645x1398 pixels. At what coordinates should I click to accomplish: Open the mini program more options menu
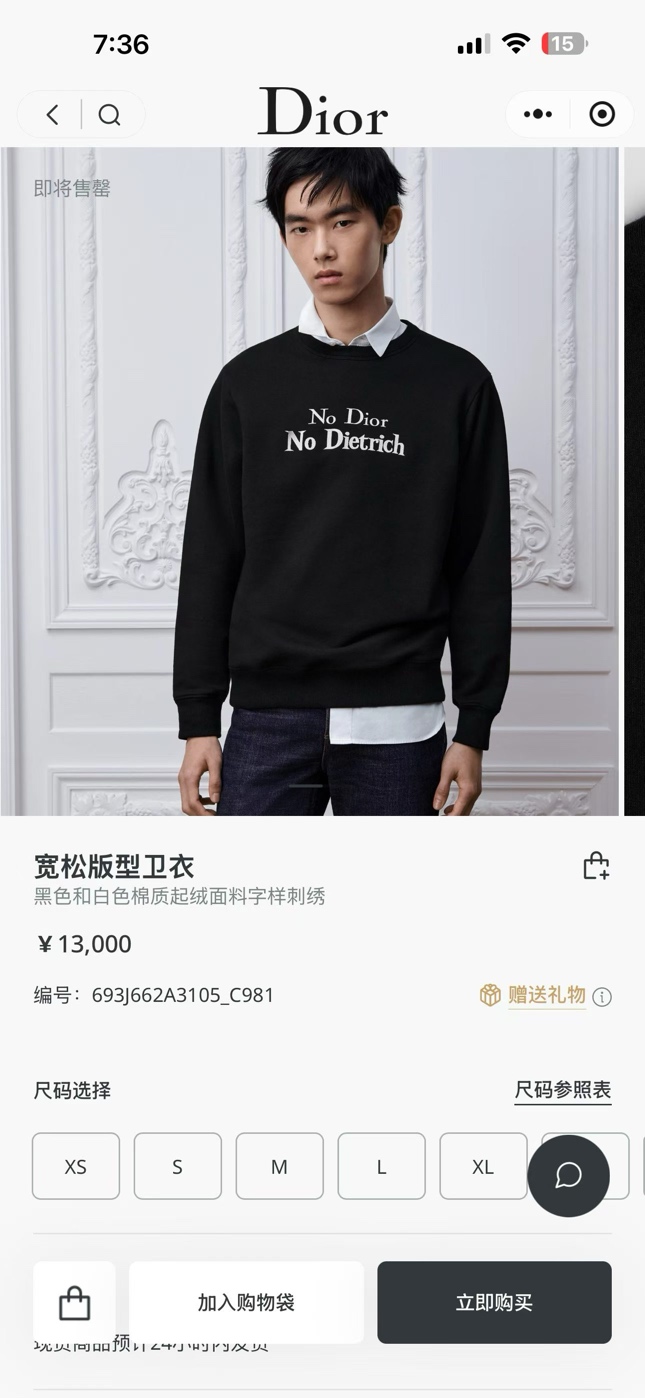(538, 114)
